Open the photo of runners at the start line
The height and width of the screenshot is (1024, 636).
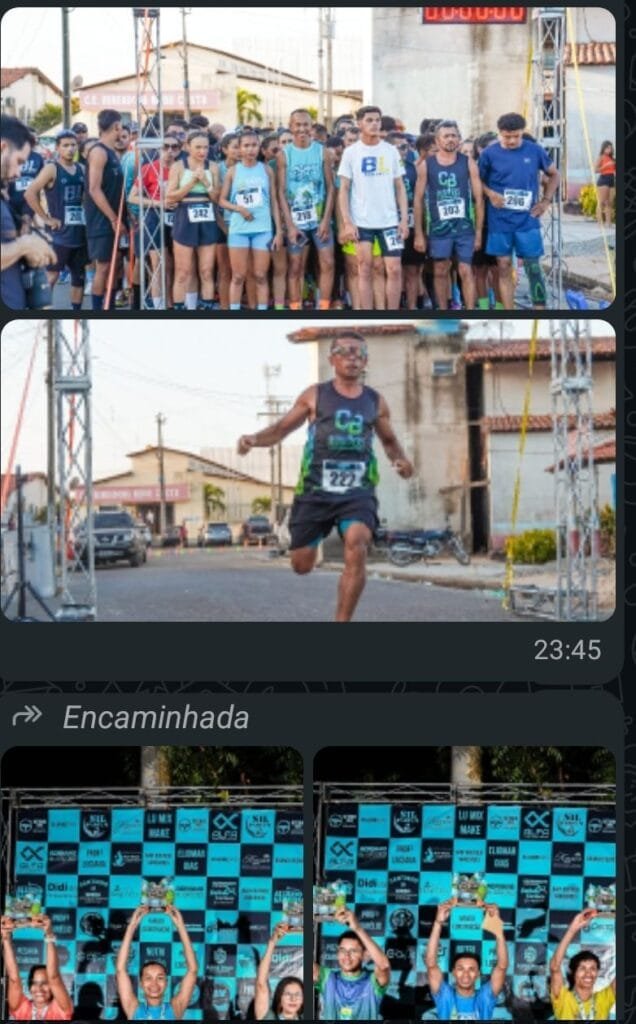tap(308, 160)
